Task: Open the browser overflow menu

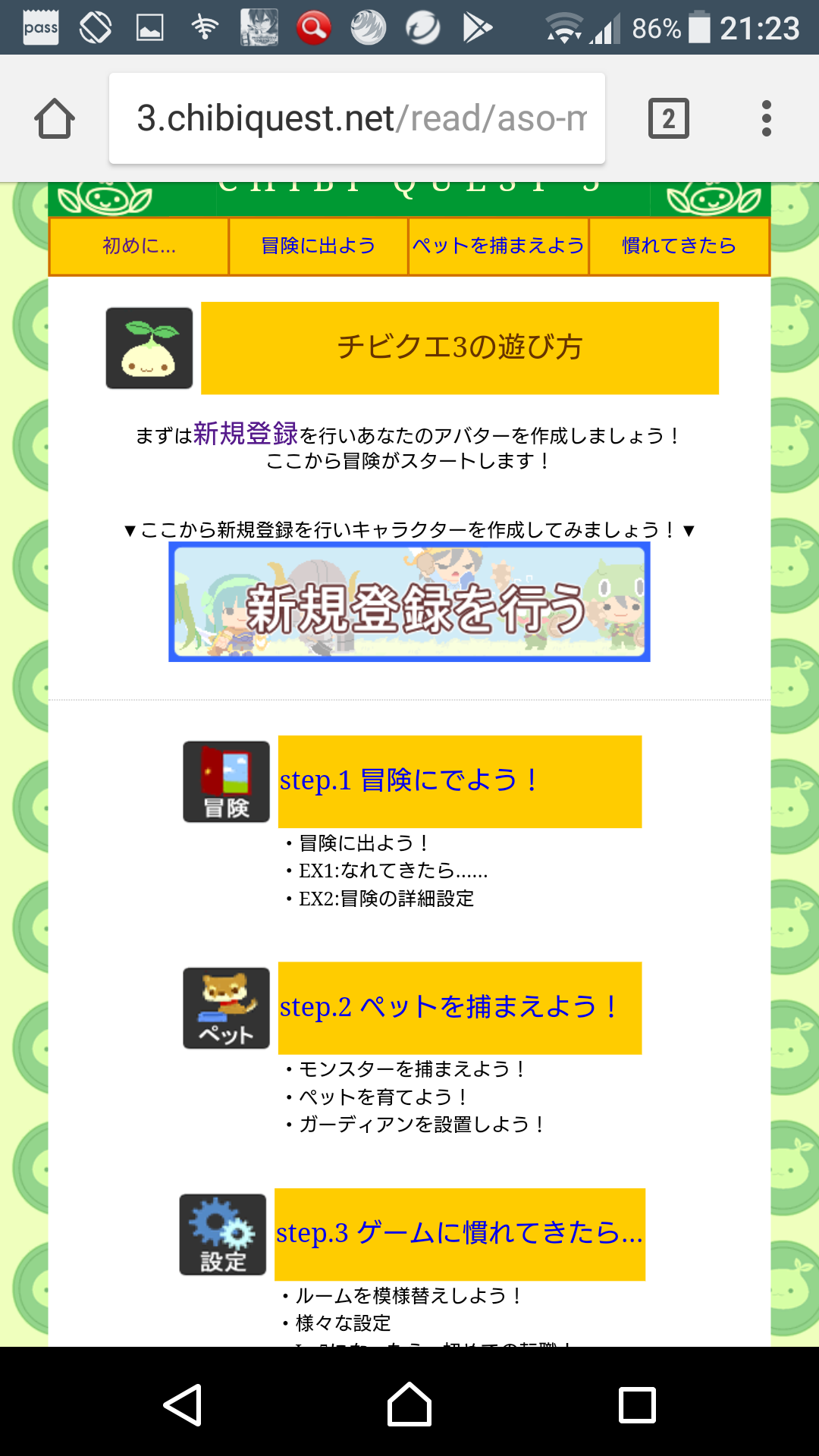Action: pyautogui.click(x=766, y=119)
